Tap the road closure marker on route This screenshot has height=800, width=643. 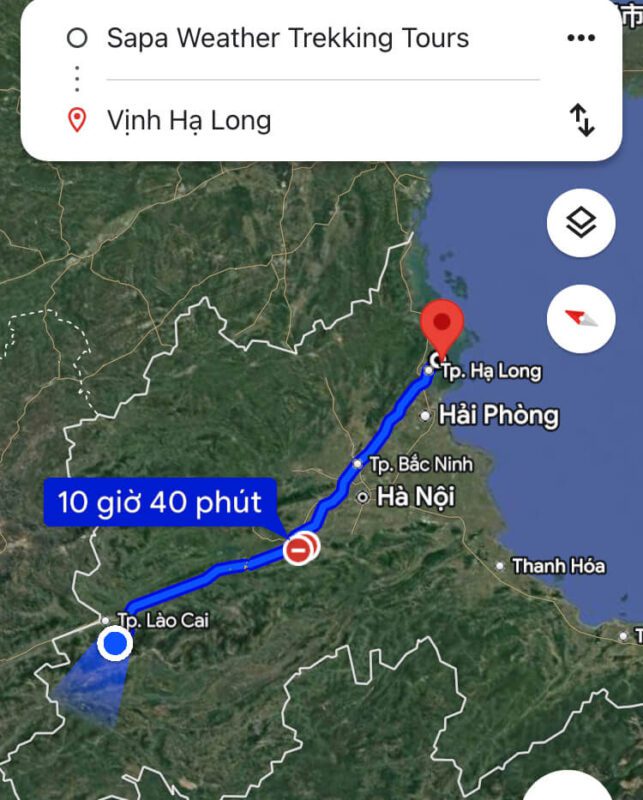[x=299, y=549]
